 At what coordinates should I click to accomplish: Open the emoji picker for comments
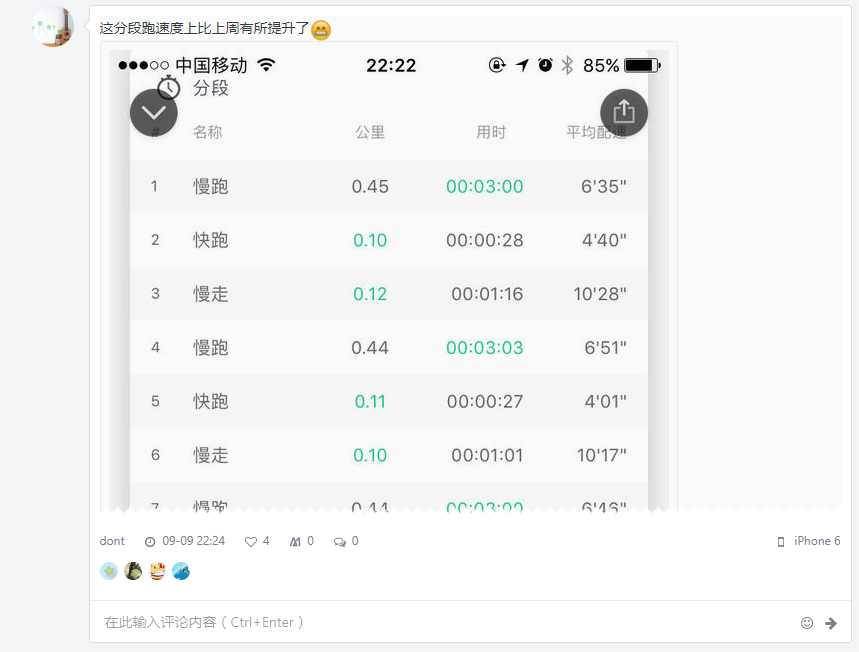pyautogui.click(x=807, y=623)
